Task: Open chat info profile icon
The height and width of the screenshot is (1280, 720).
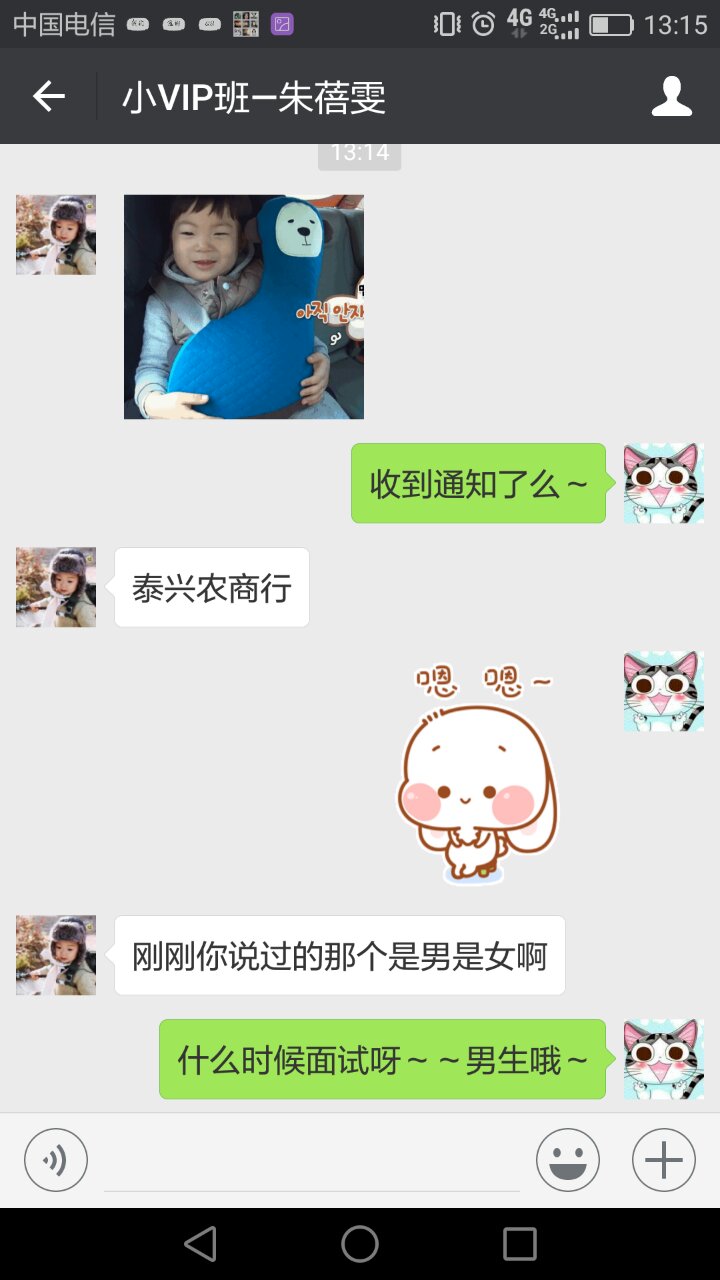Action: click(x=671, y=97)
